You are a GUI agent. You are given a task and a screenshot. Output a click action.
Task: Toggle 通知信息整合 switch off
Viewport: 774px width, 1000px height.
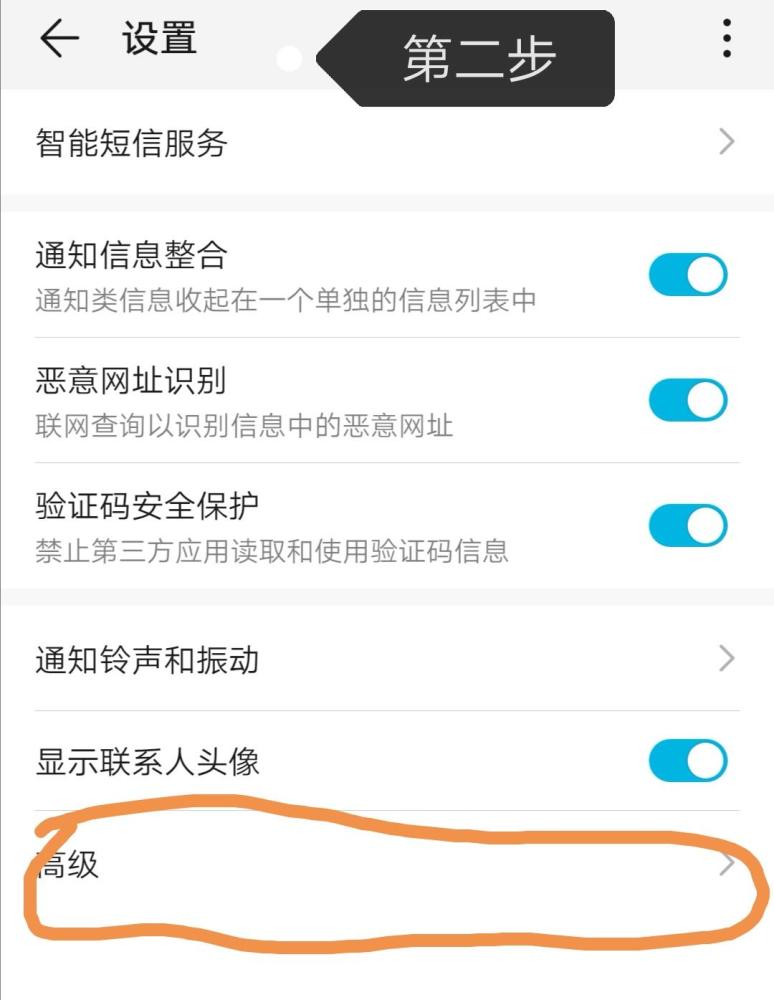point(687,275)
